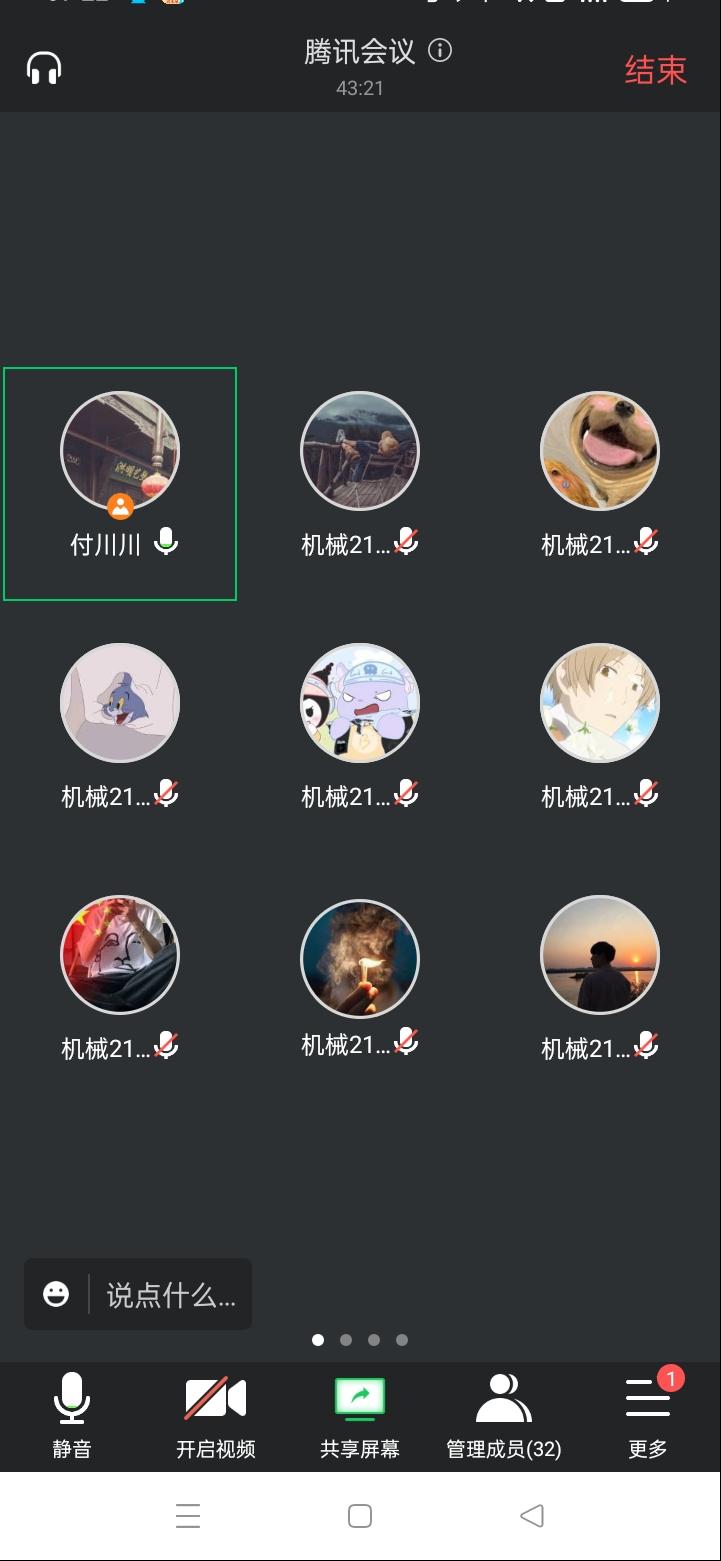Start screen sharing via 共享屏幕
This screenshot has width=721, height=1561.
(x=360, y=1415)
